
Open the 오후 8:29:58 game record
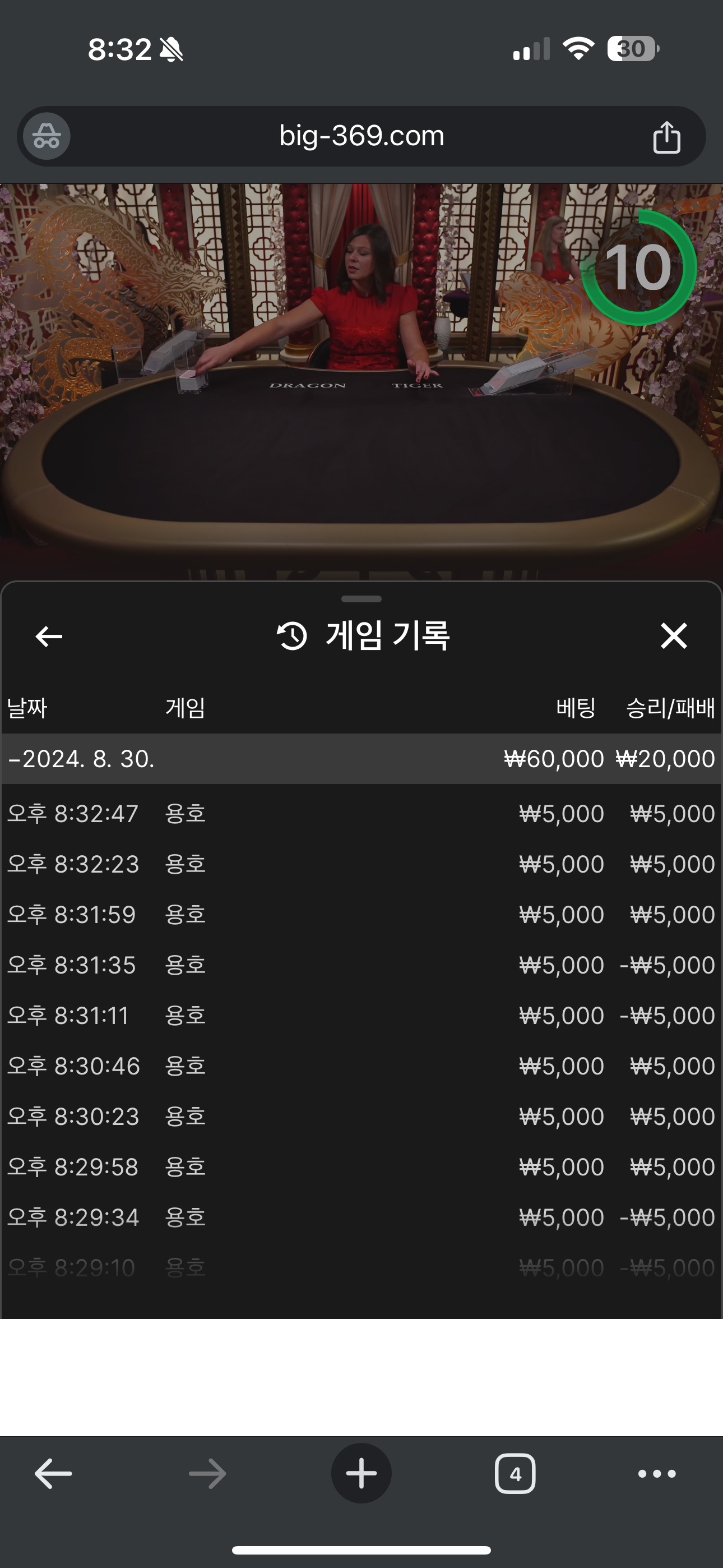click(361, 1168)
